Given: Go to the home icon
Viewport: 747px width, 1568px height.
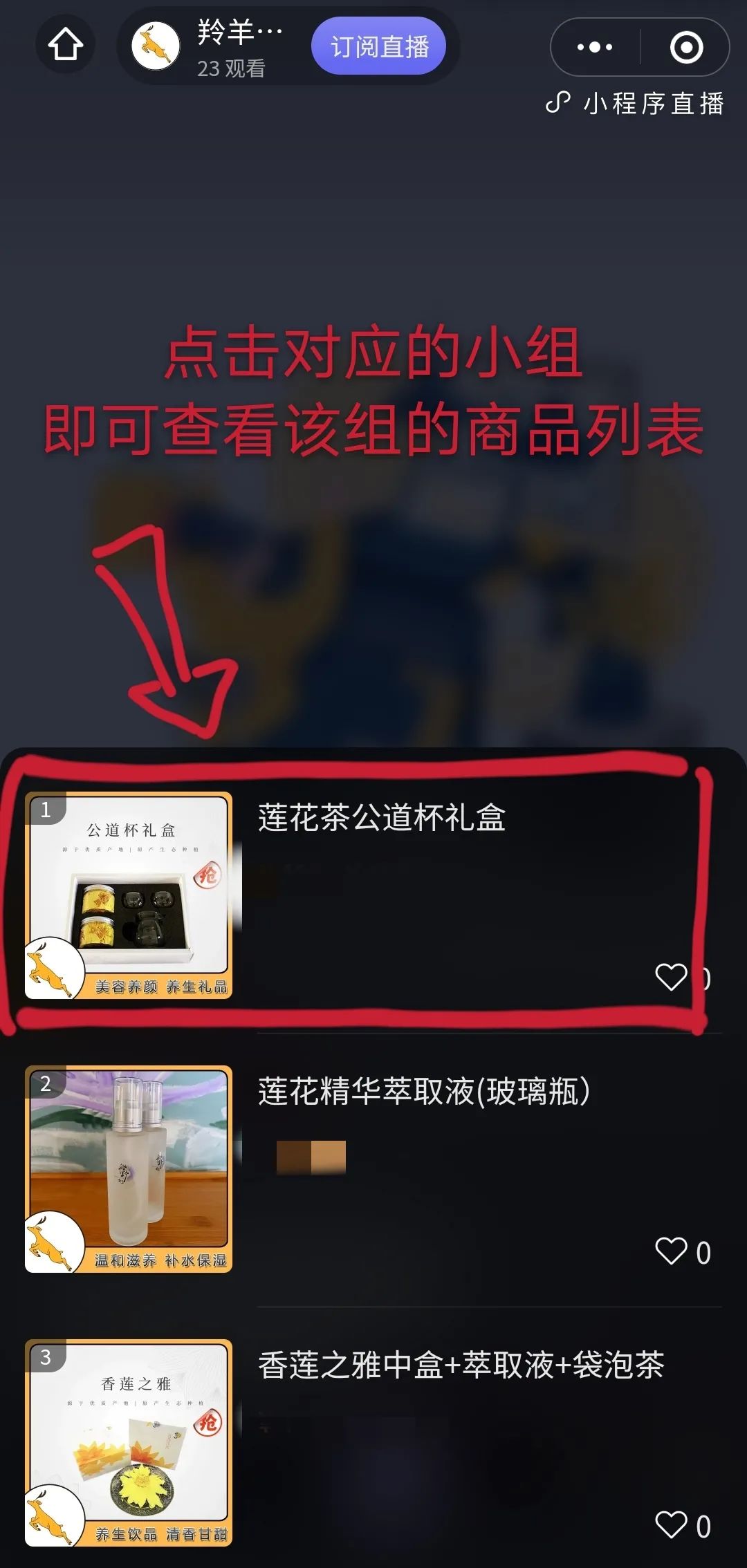Looking at the screenshot, I should point(66,45).
